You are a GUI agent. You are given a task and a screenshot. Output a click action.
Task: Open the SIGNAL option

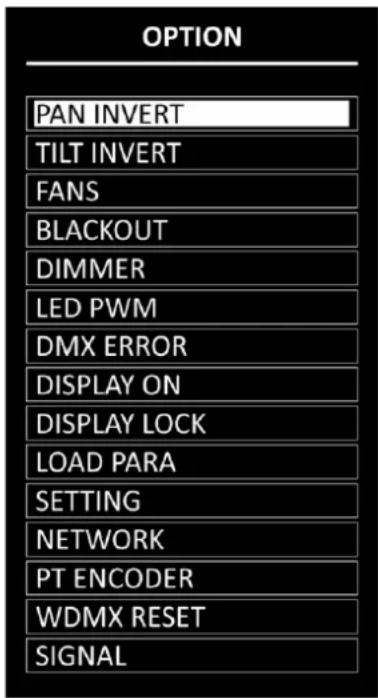point(192,655)
